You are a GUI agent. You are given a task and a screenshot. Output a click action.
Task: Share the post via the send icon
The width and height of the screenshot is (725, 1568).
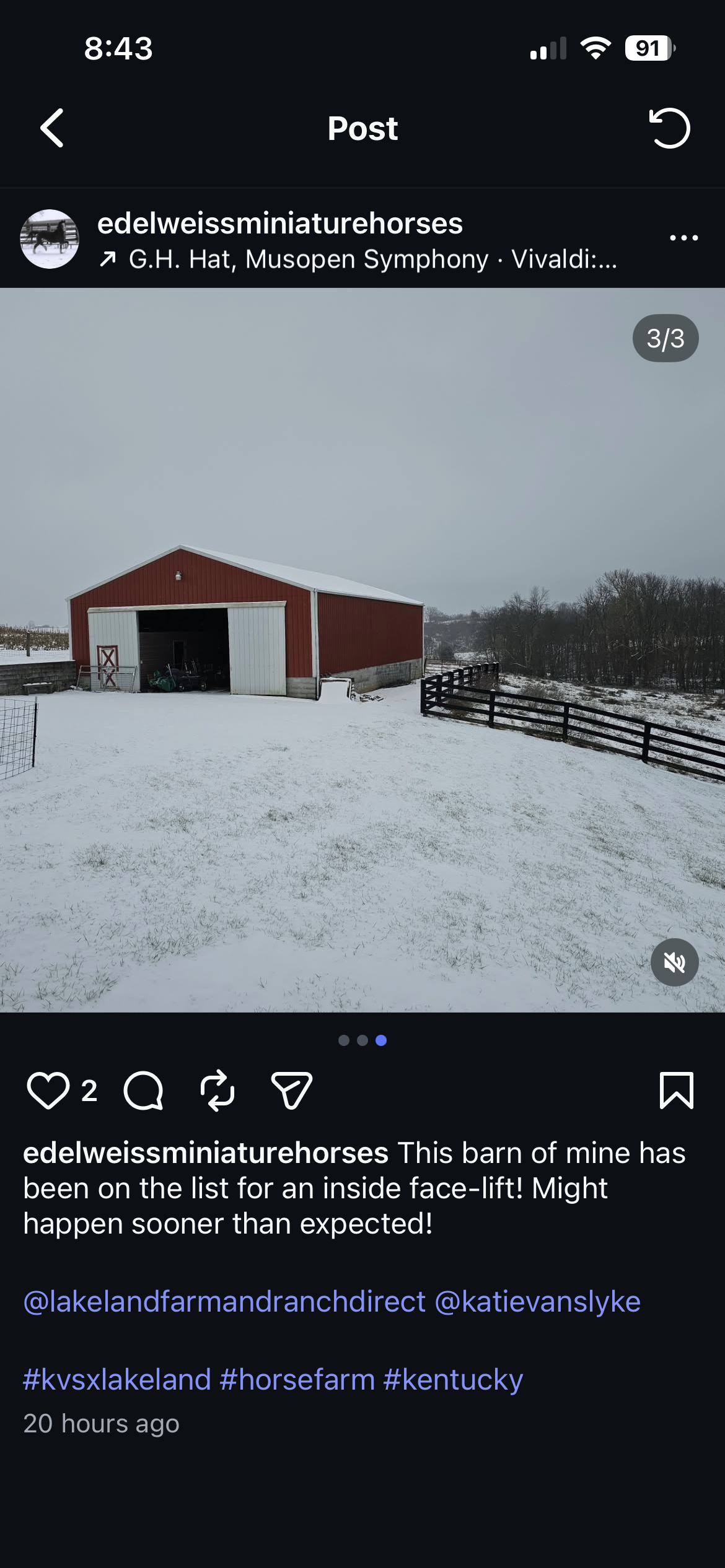click(291, 1091)
